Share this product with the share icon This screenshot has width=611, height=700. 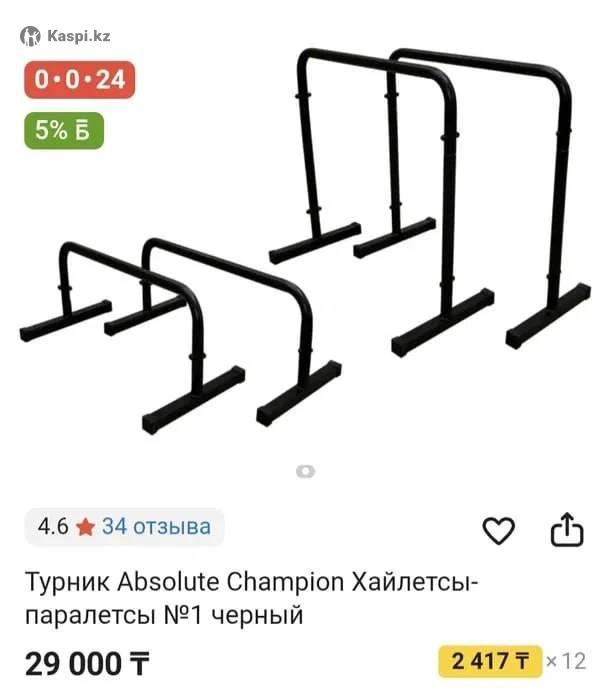pyautogui.click(x=567, y=530)
